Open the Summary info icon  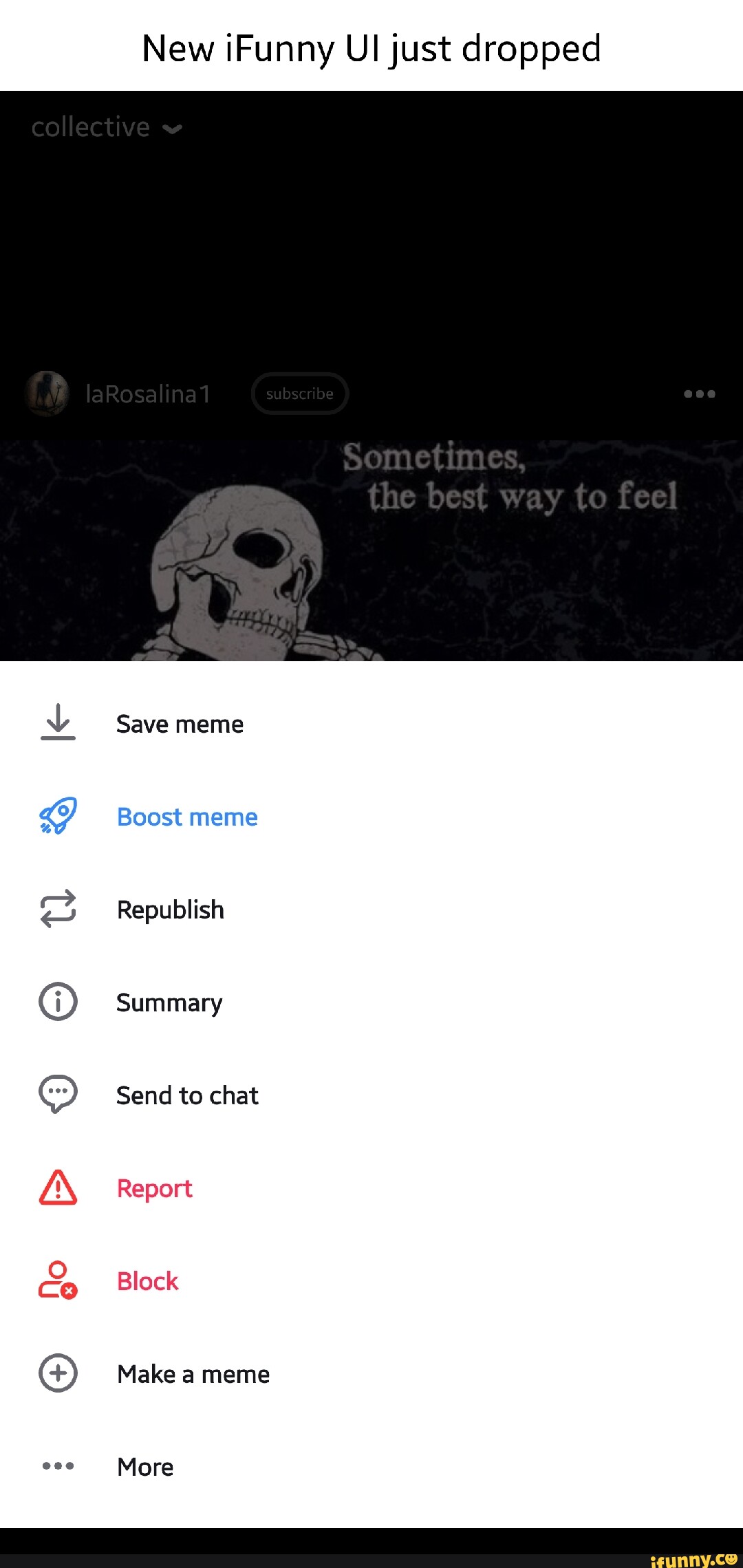pos(58,1002)
